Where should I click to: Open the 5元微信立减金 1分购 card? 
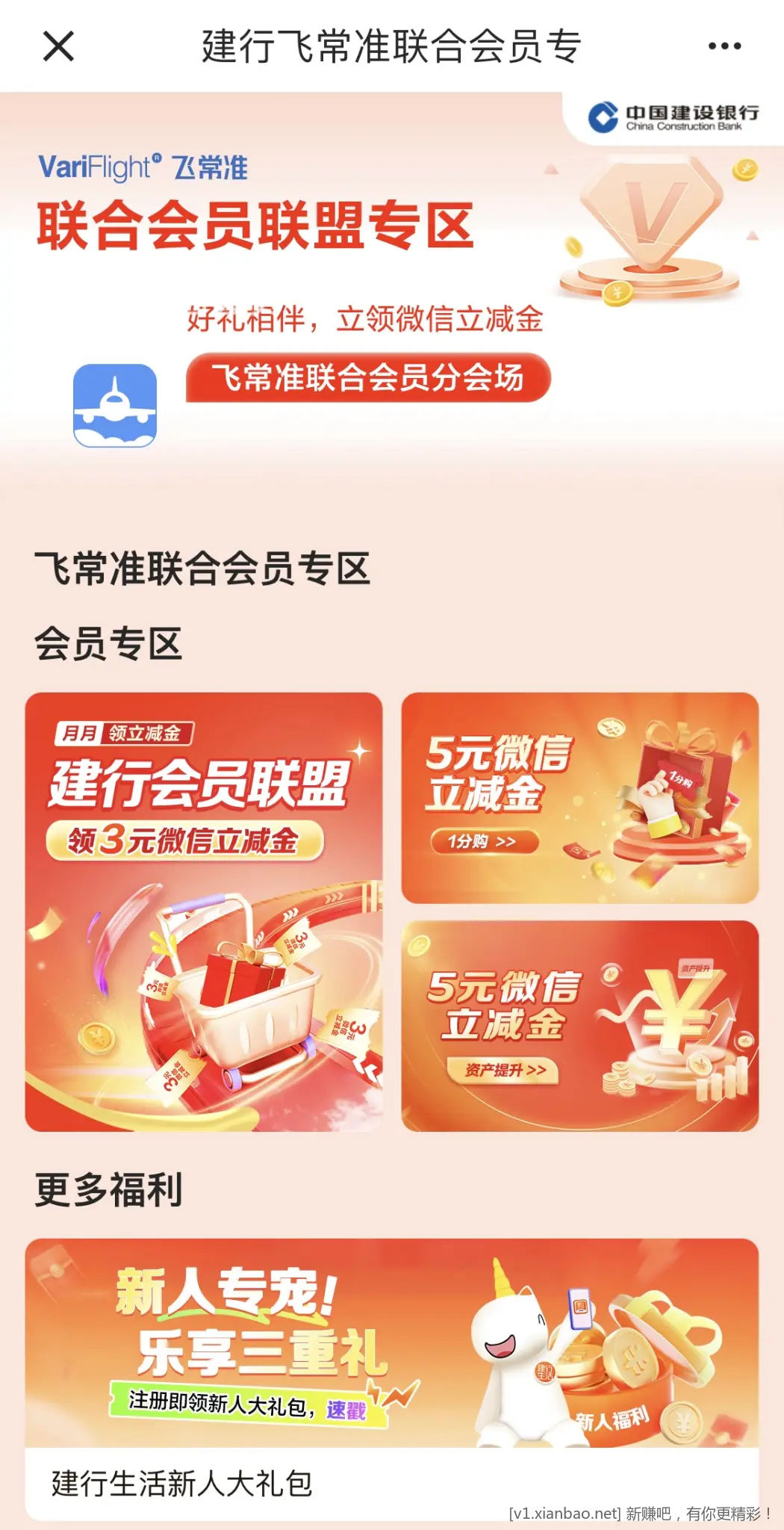click(579, 798)
